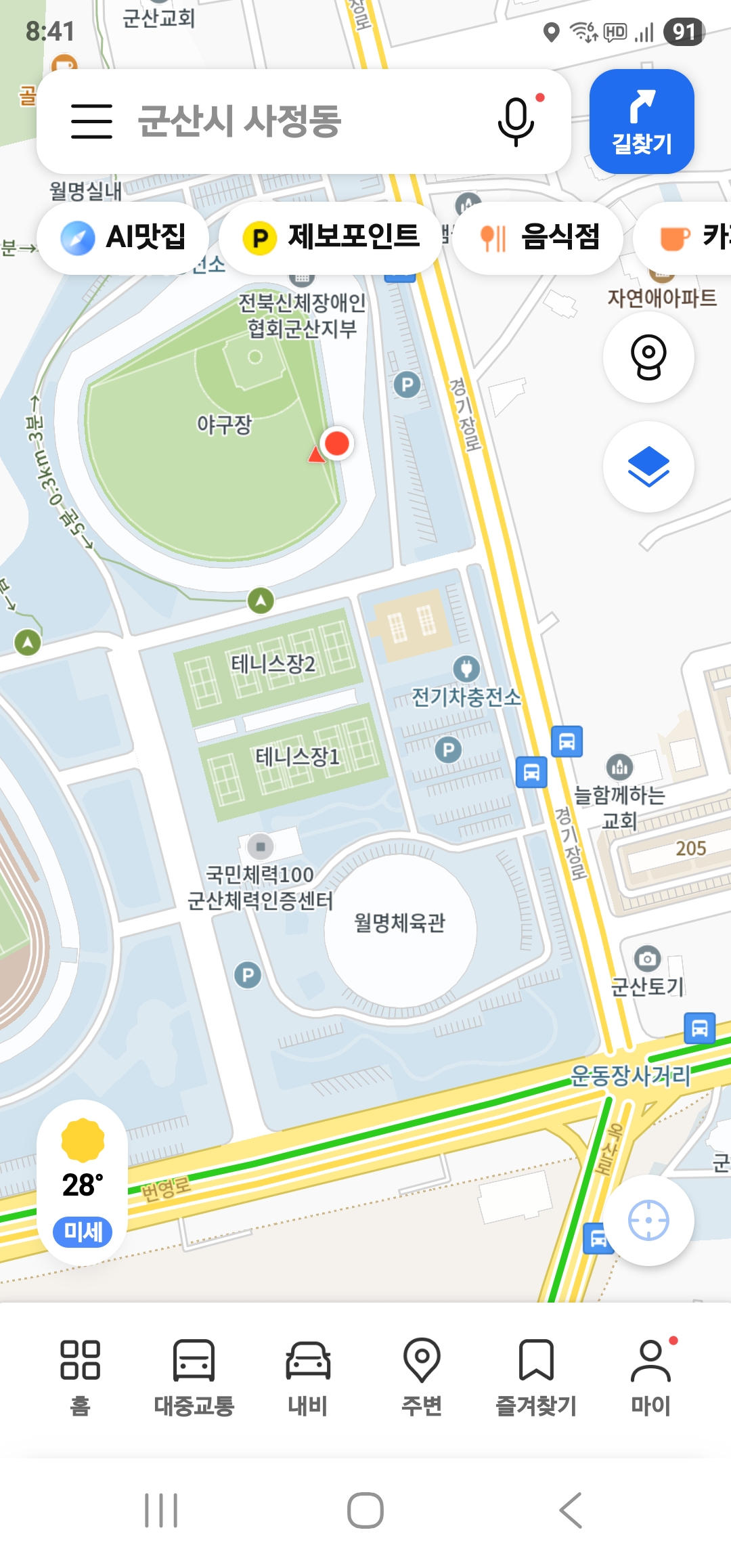The height and width of the screenshot is (1568, 731).
Task: Tap the system back button
Action: tap(571, 1510)
